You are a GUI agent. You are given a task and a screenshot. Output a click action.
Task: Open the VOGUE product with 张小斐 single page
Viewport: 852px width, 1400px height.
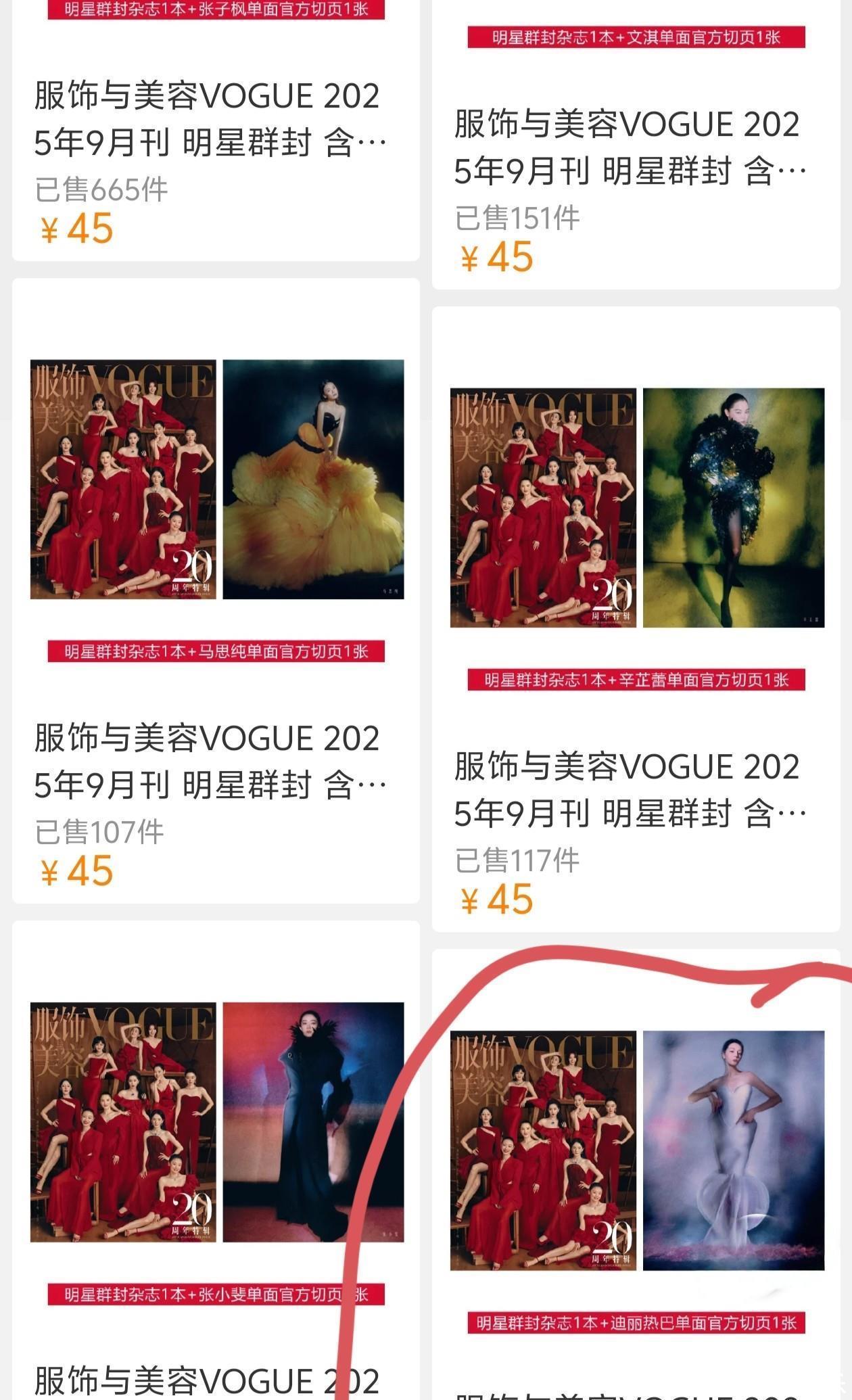point(216,1123)
